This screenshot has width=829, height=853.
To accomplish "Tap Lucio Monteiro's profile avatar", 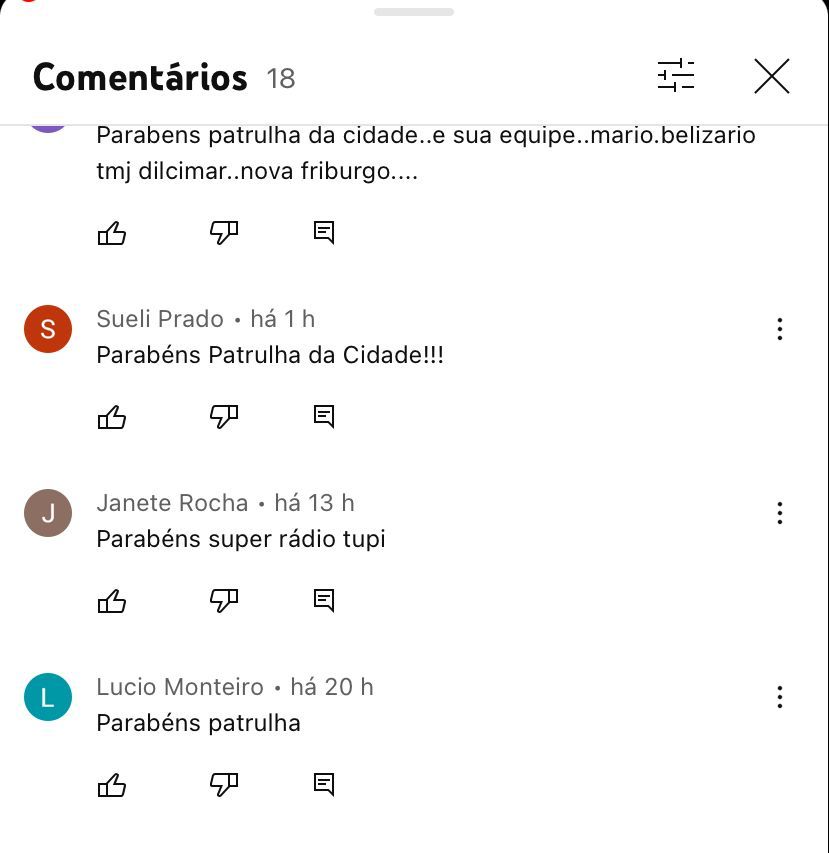I will 48,697.
